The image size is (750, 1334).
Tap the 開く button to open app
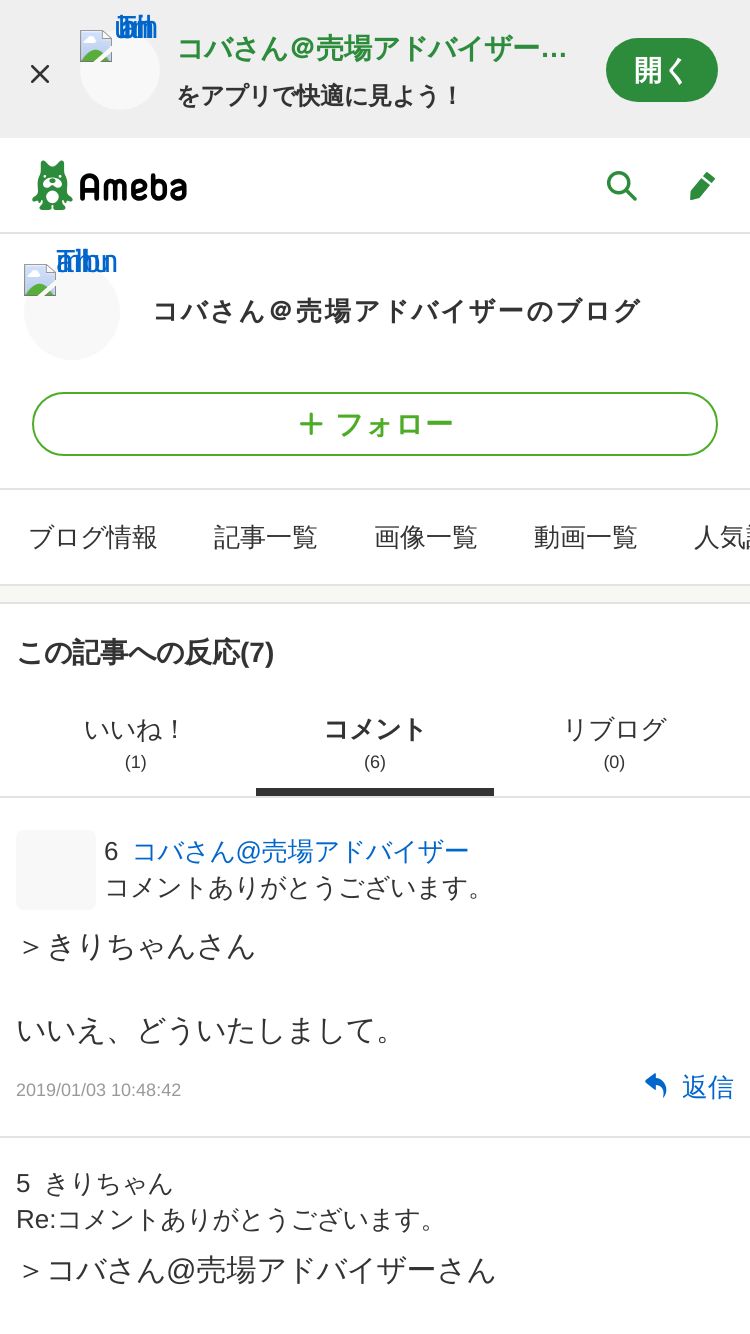point(662,70)
